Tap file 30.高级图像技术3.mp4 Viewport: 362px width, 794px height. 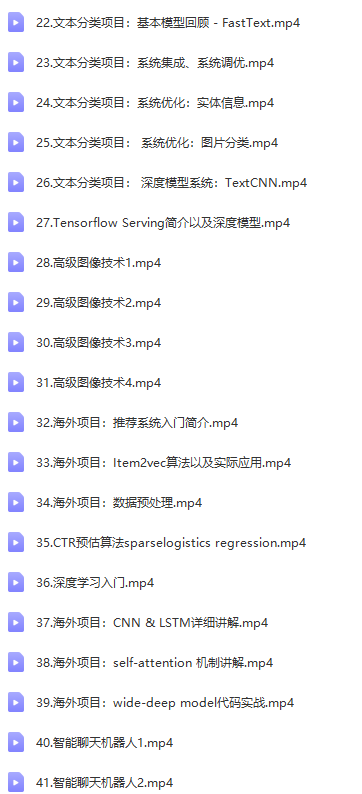(99, 343)
